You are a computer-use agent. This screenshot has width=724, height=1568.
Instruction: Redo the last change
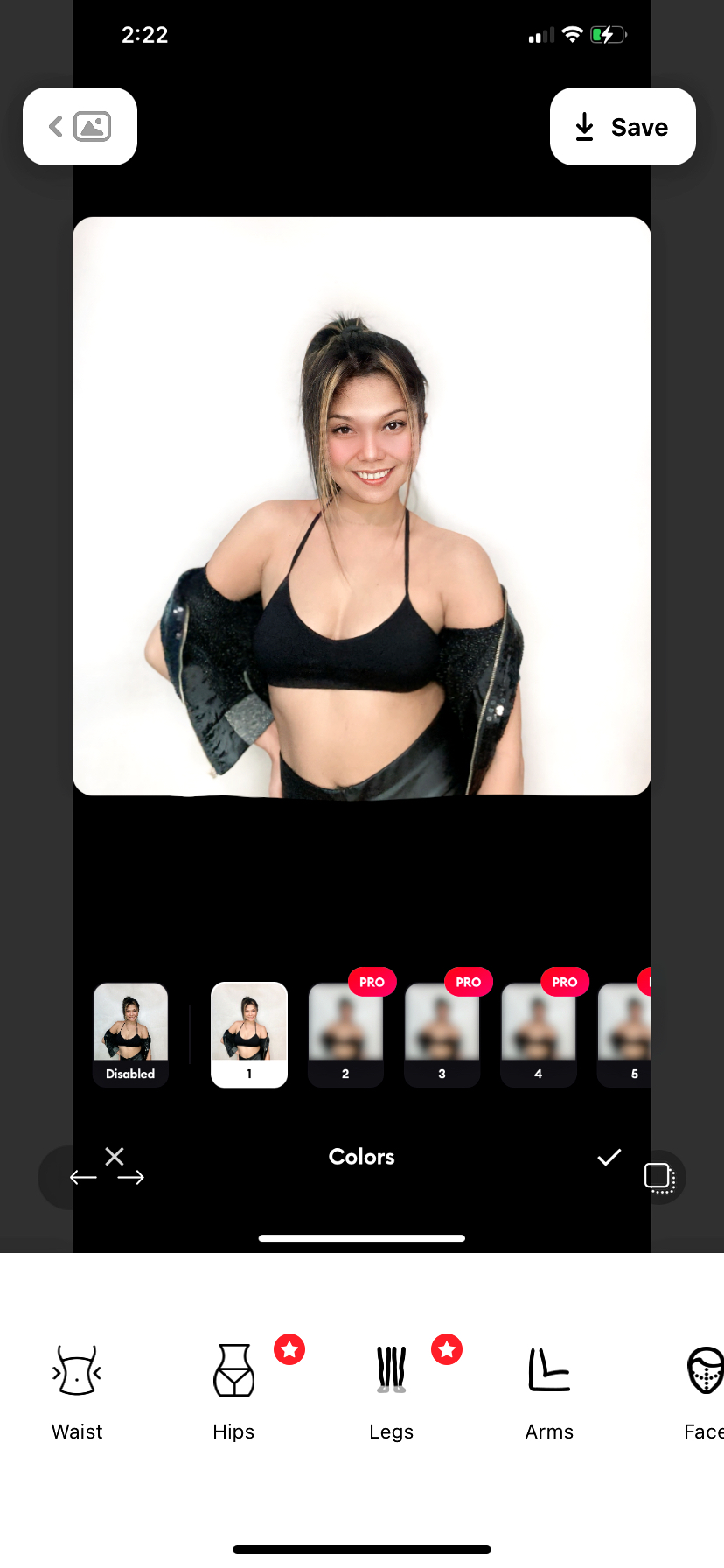[x=131, y=1178]
